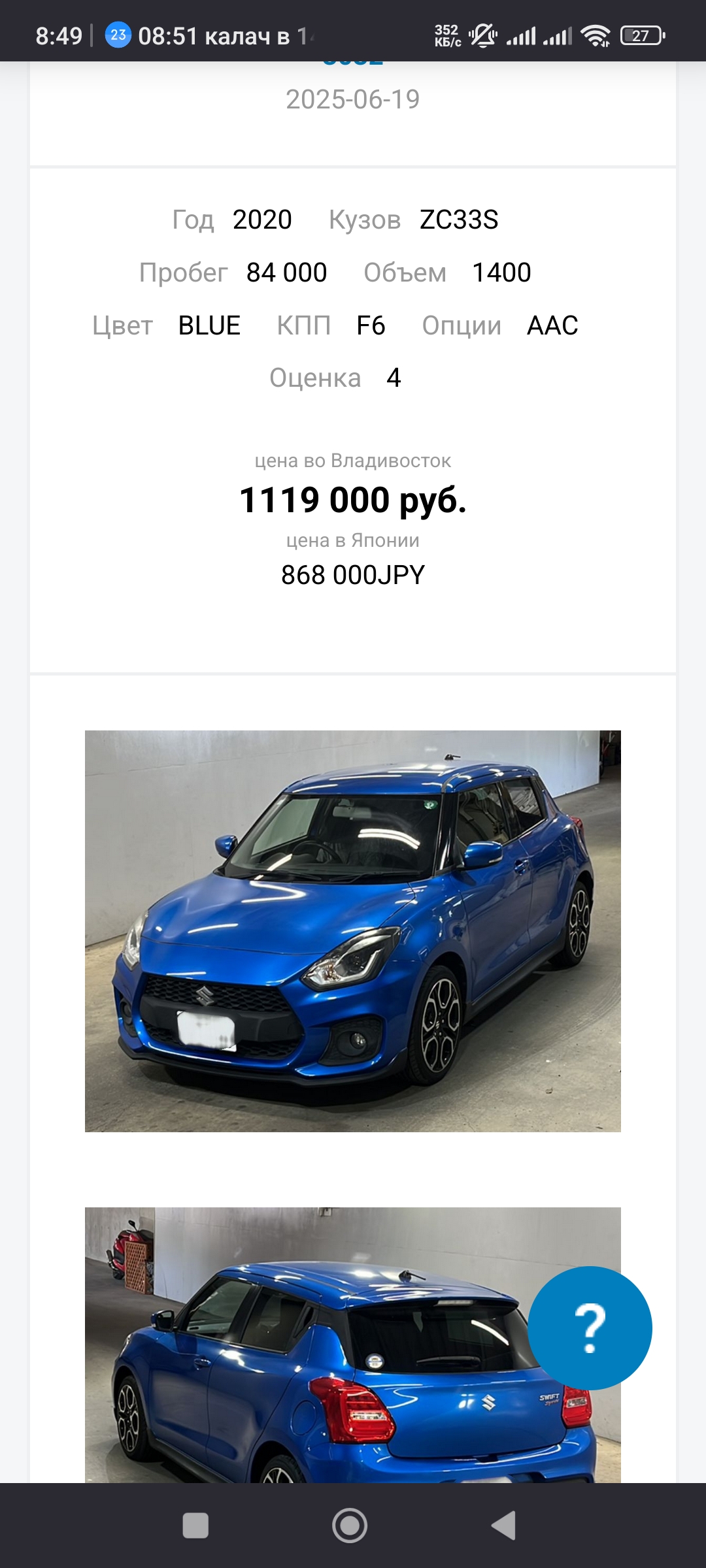
Task: Go back with the system back button
Action: click(504, 1526)
